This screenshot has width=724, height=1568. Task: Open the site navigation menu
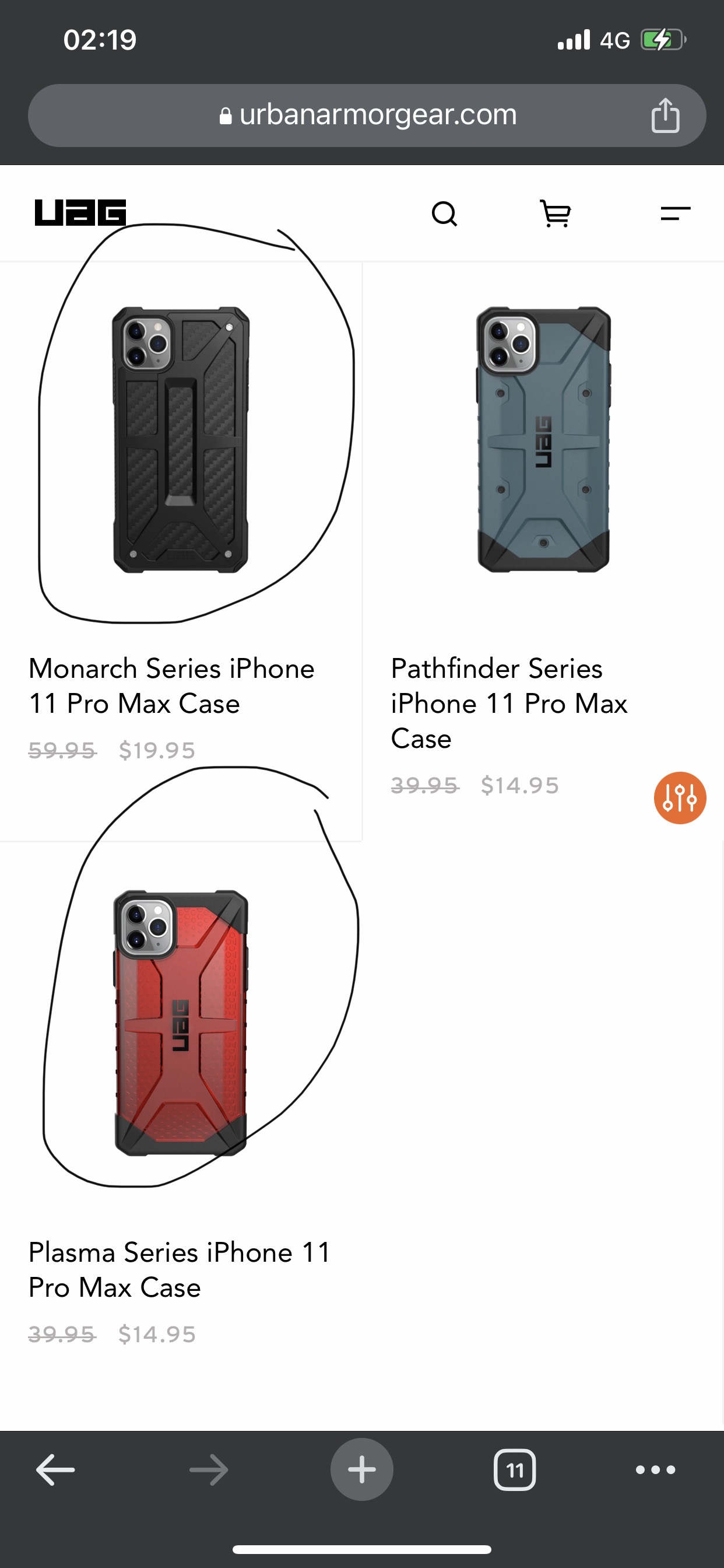tap(676, 213)
